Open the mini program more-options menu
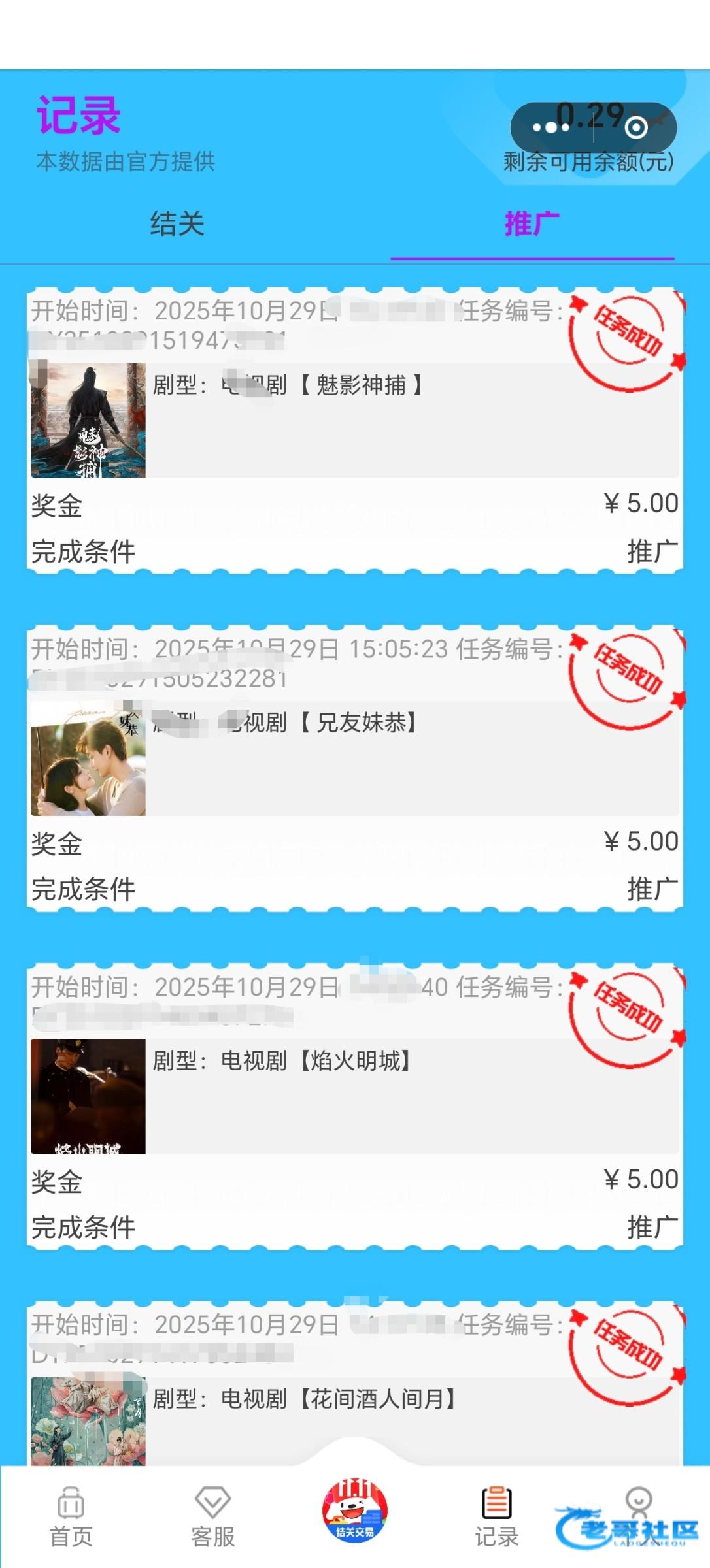This screenshot has width=710, height=1568. coord(551,127)
